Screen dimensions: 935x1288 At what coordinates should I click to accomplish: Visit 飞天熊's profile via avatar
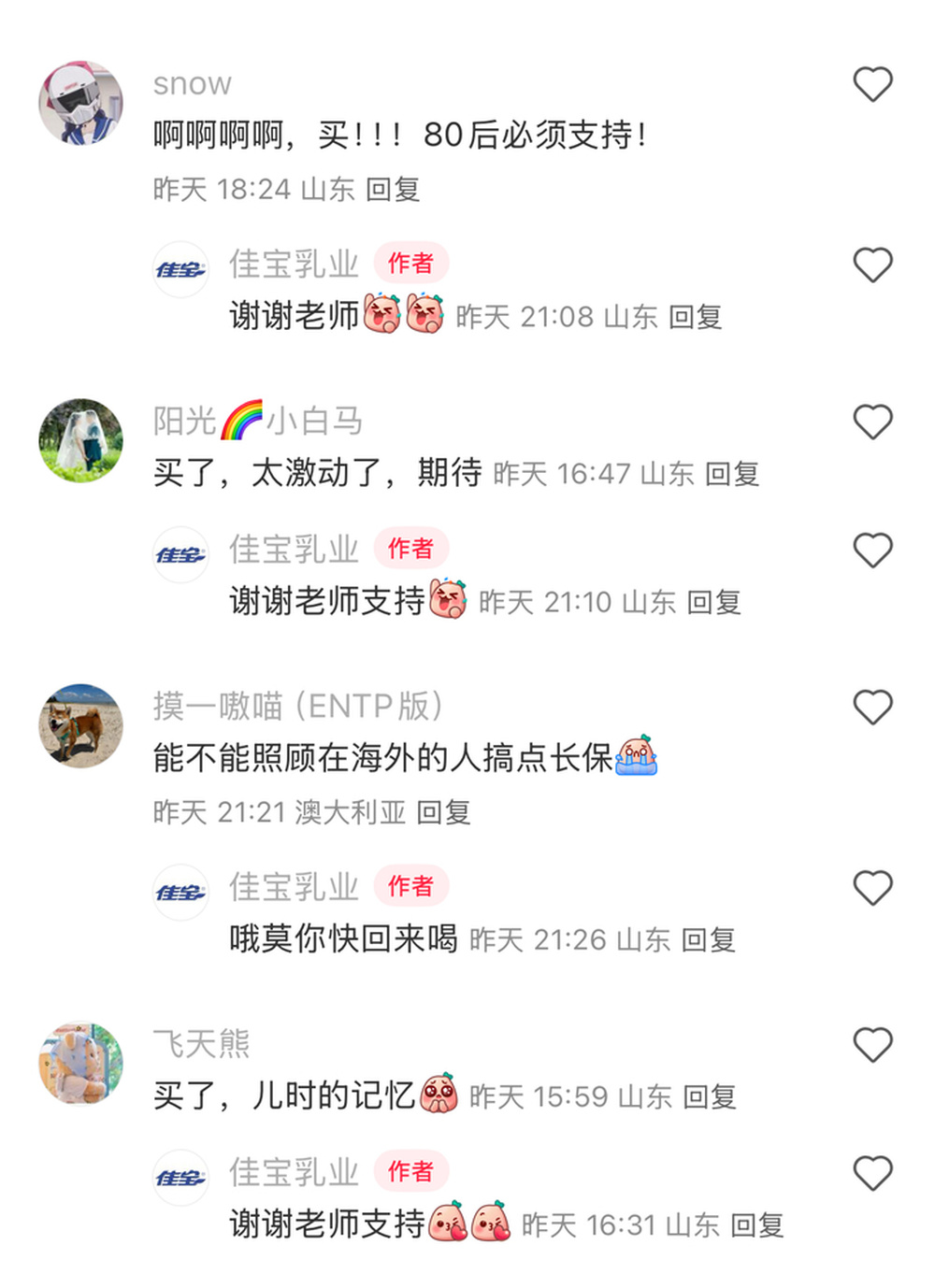(x=81, y=1064)
